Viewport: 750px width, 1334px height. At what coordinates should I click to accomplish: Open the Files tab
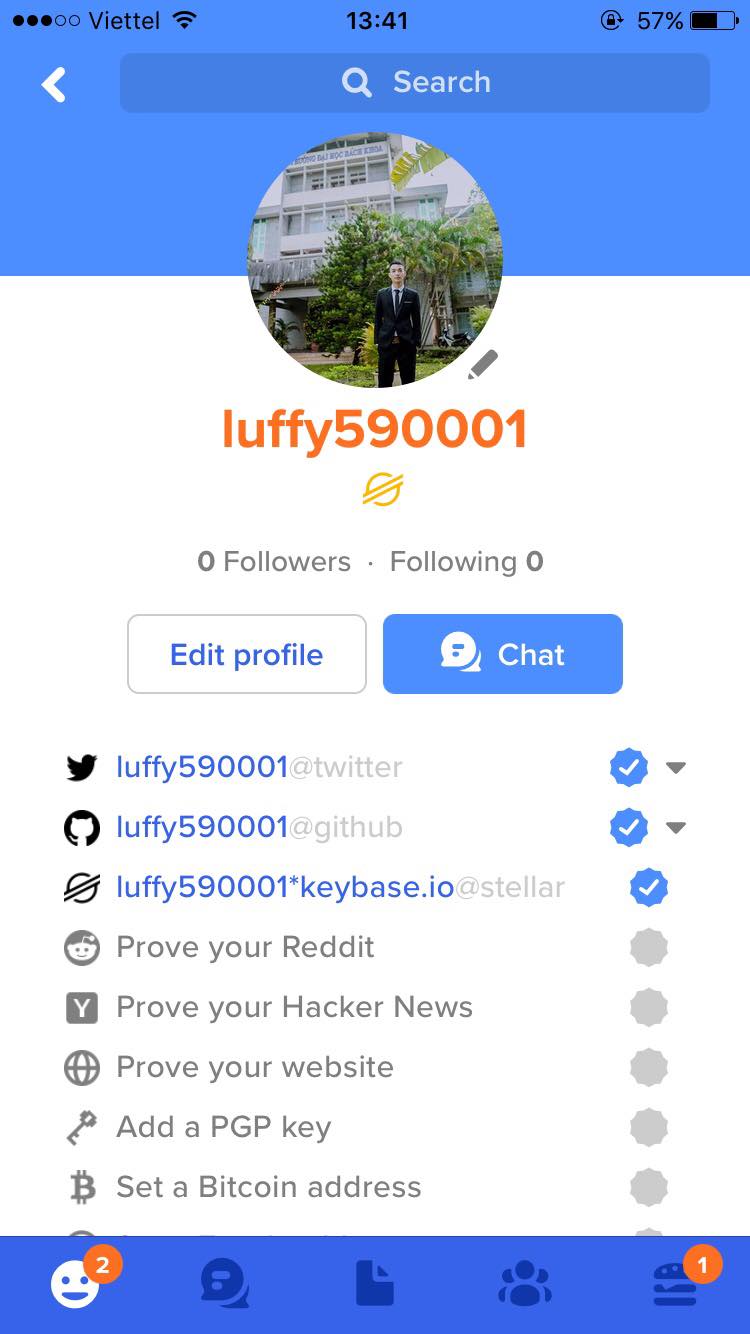(x=375, y=1284)
